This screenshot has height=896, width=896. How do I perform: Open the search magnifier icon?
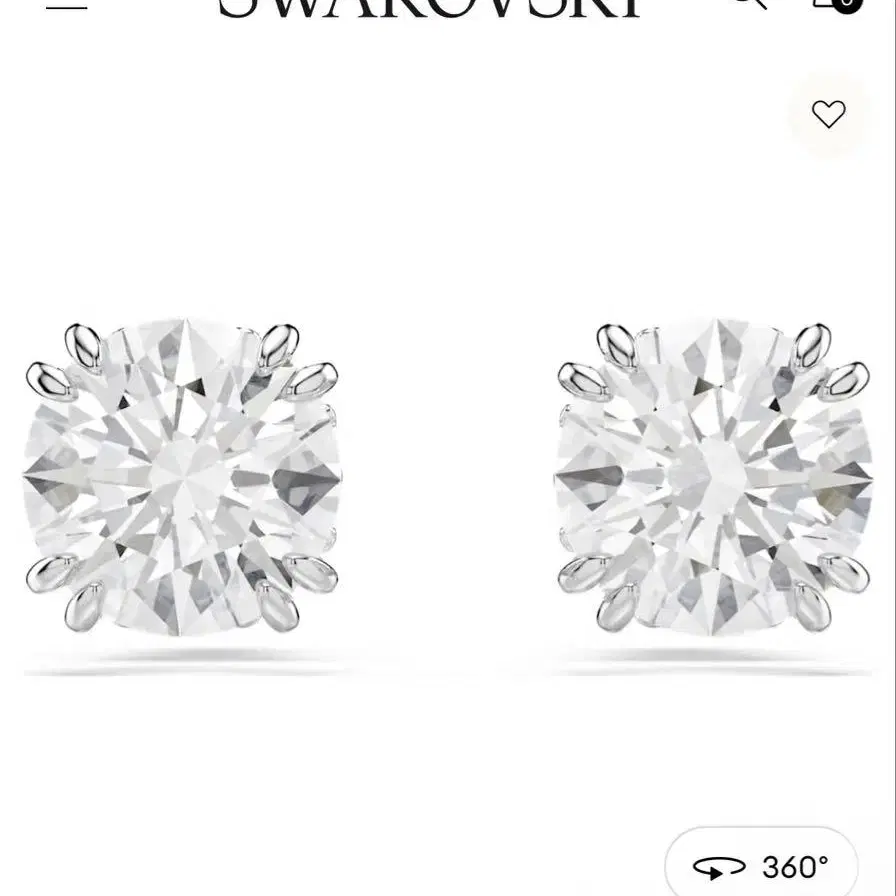coord(748,5)
